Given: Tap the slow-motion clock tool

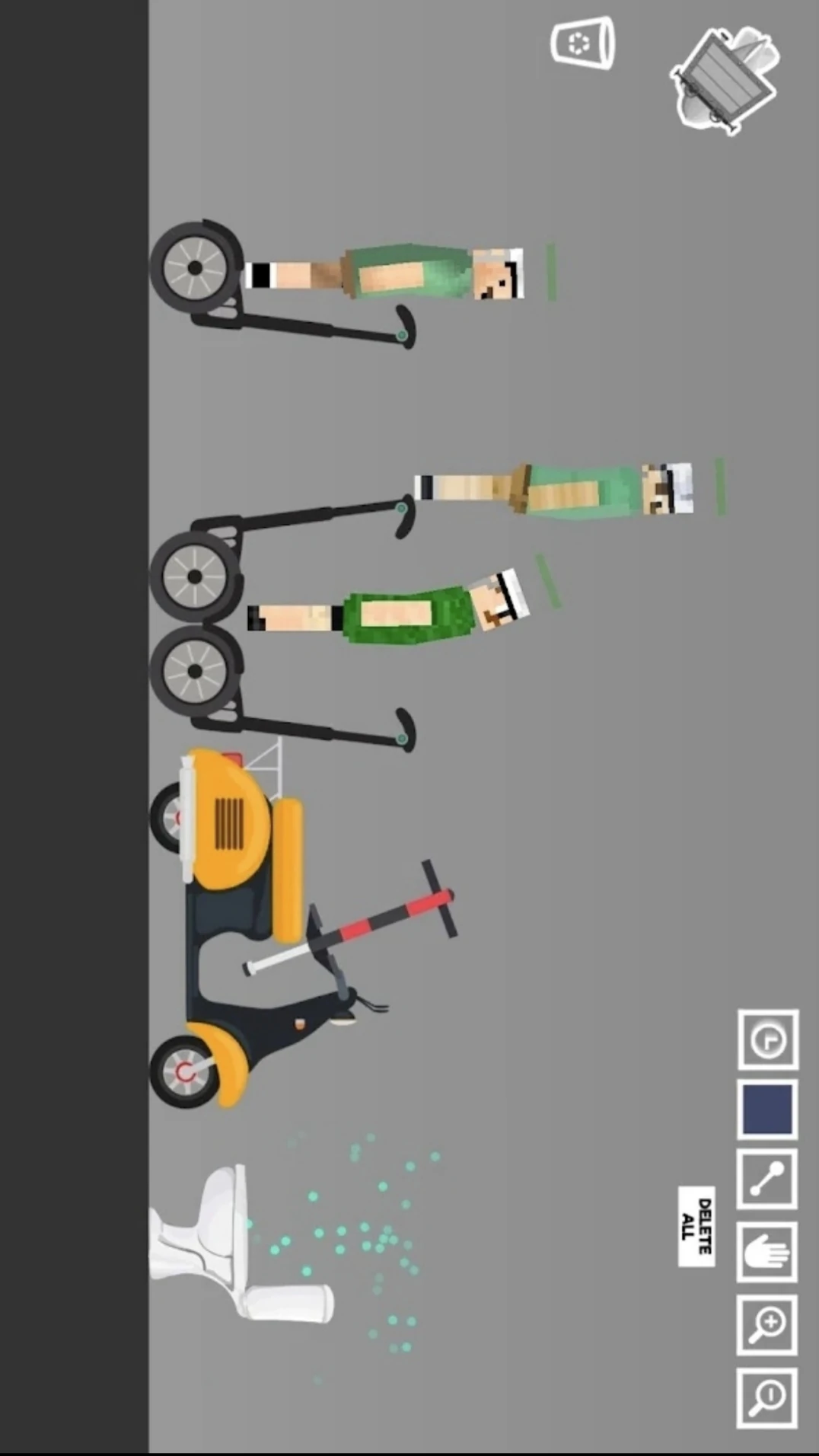Looking at the screenshot, I should click(768, 1039).
